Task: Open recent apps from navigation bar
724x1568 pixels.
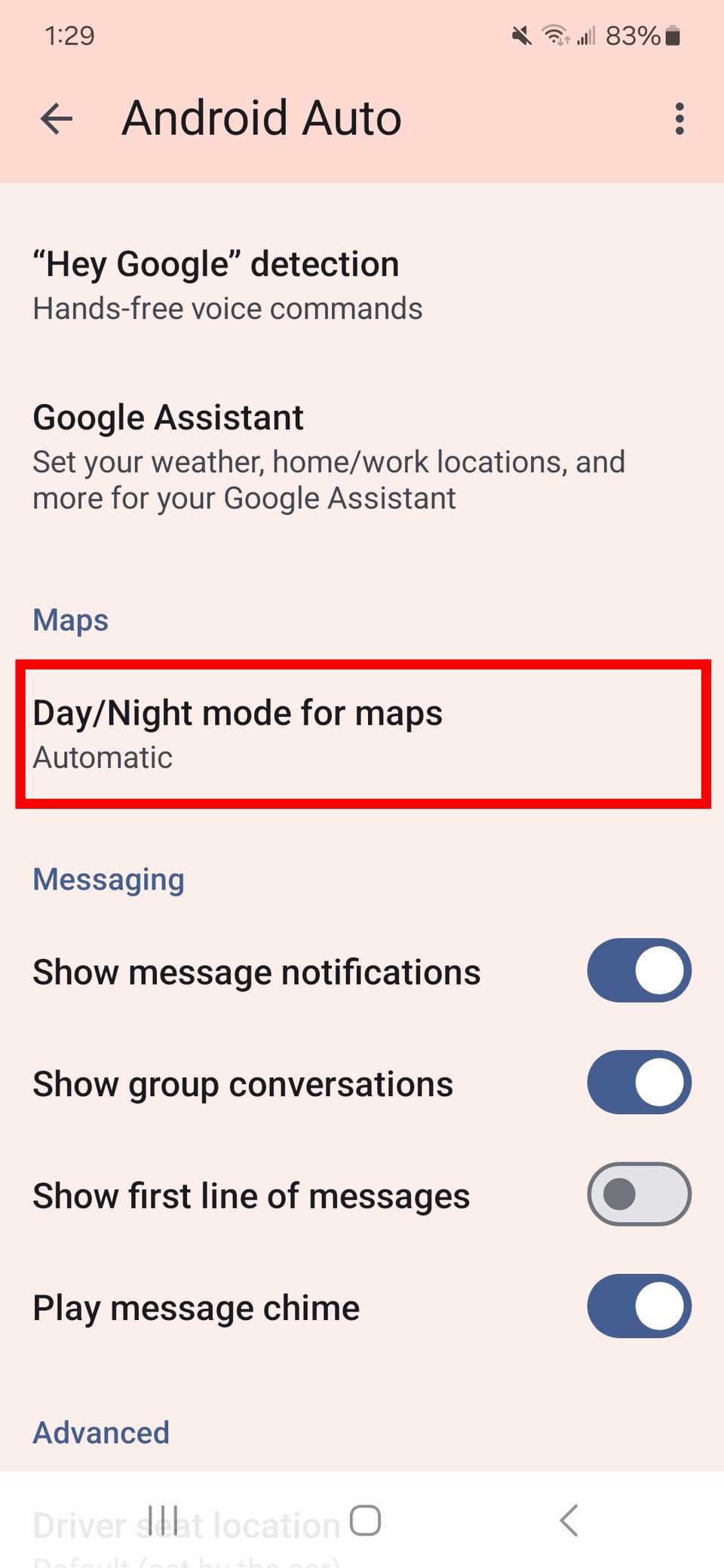Action: [x=163, y=1520]
